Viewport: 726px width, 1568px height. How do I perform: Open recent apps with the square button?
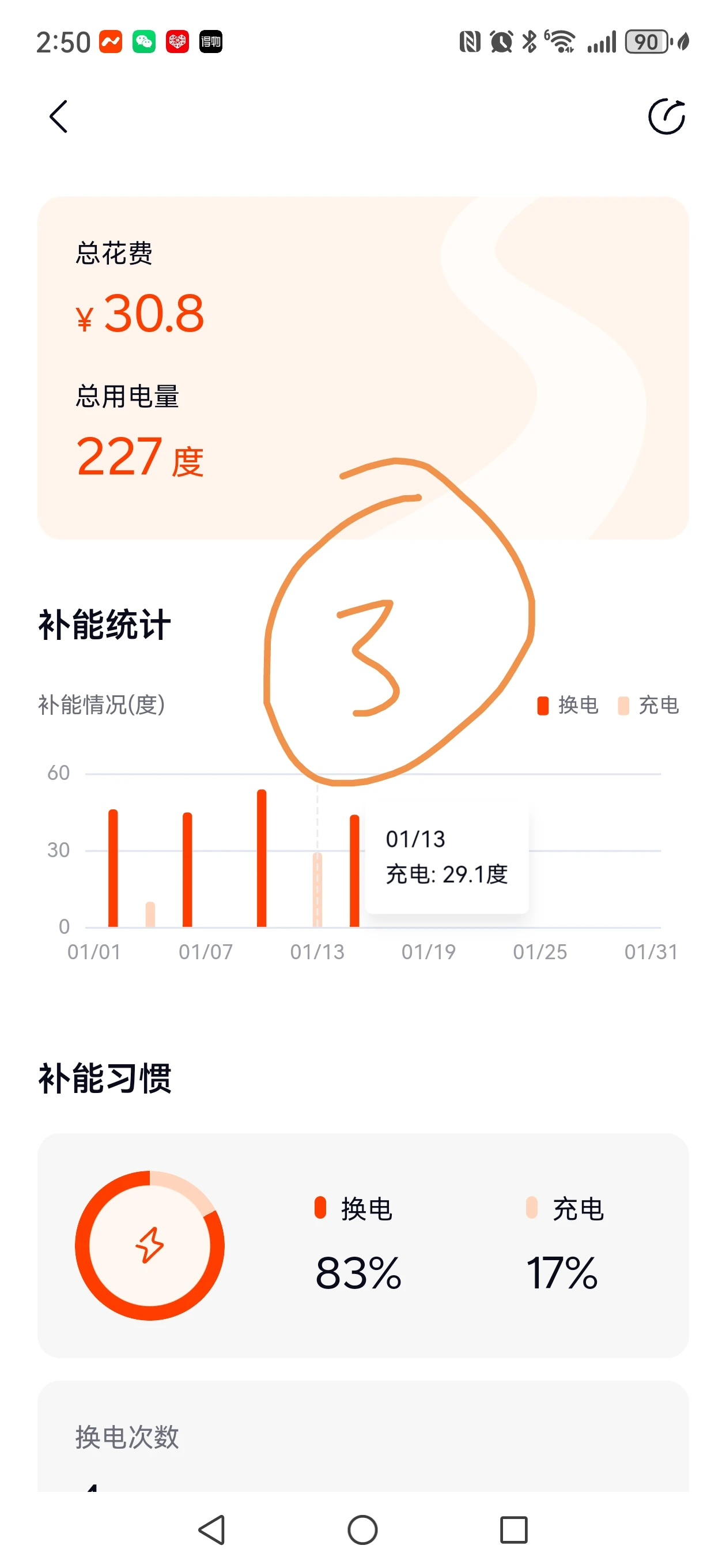click(x=513, y=1529)
